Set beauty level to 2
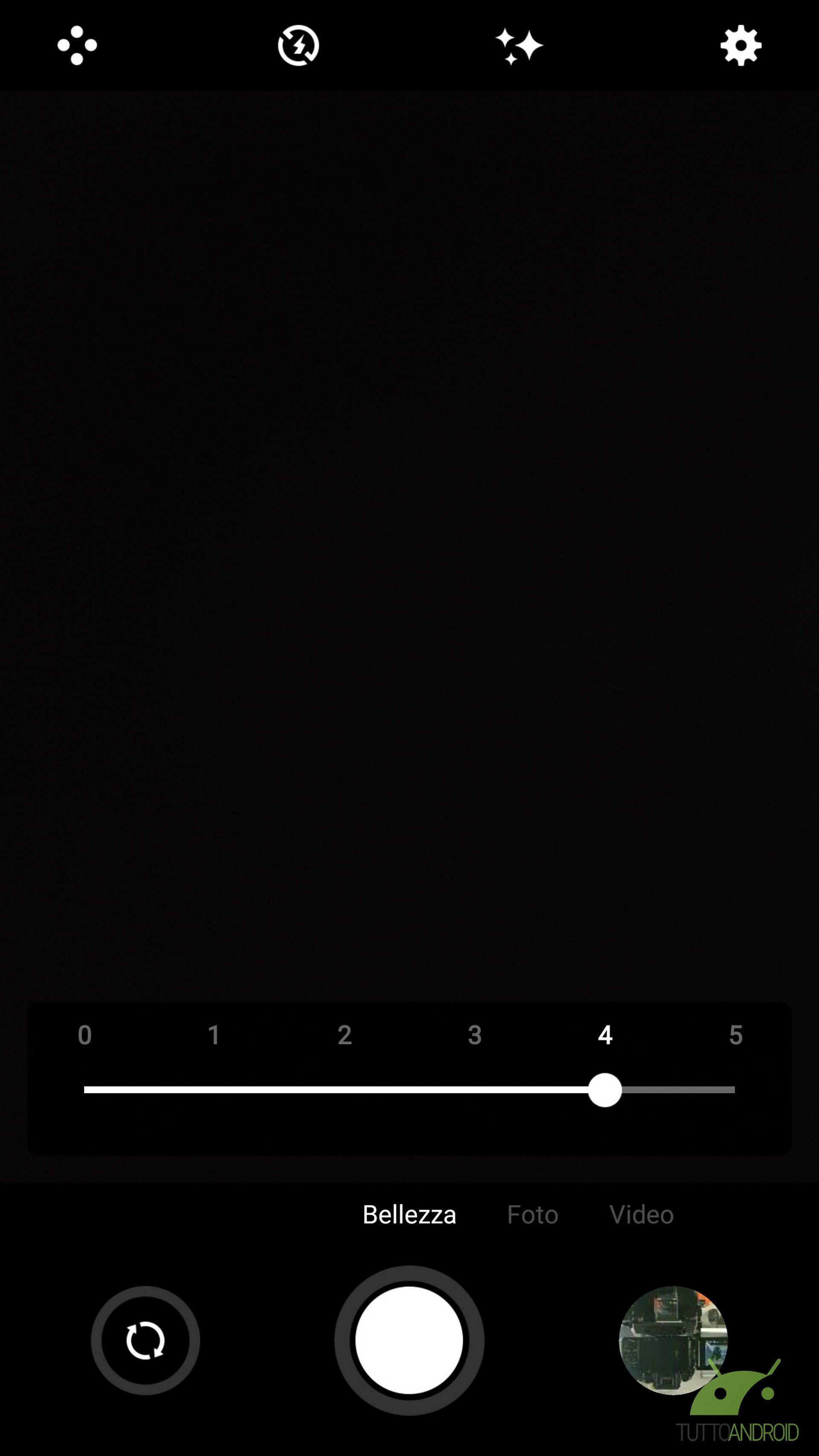 coord(345,1035)
